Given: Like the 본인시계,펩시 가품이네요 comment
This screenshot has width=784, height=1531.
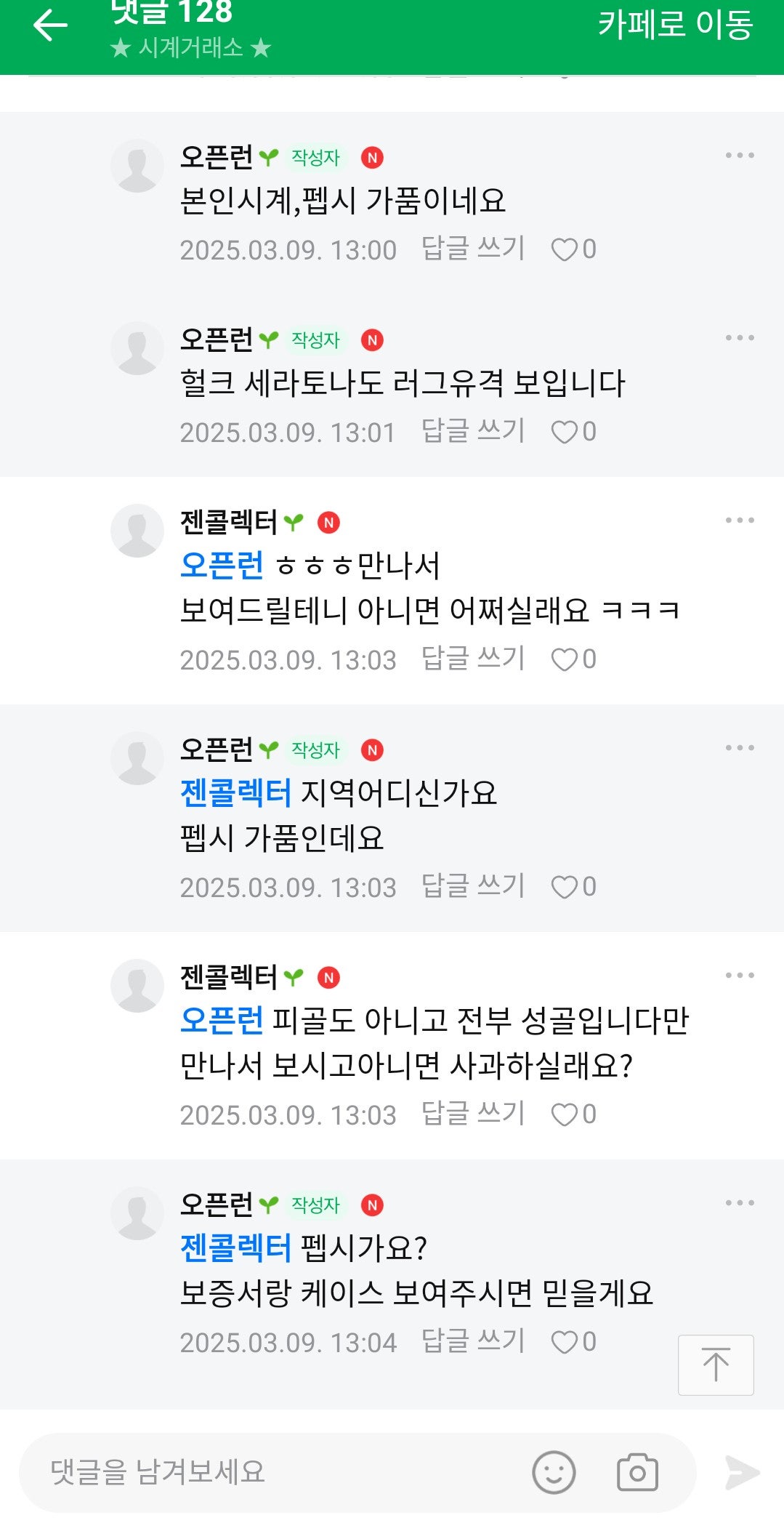Looking at the screenshot, I should click(573, 249).
